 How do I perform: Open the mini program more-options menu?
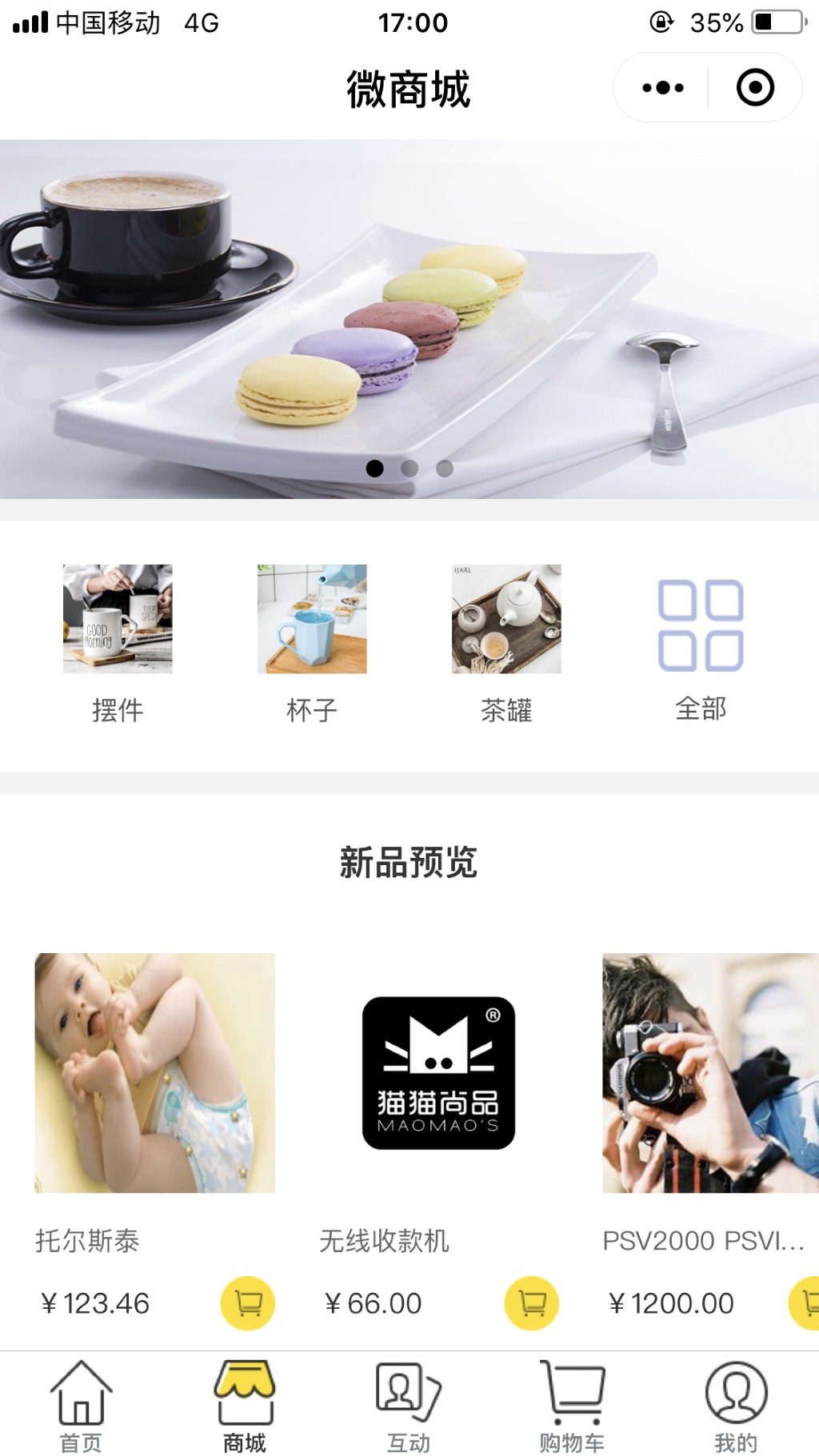(662, 88)
